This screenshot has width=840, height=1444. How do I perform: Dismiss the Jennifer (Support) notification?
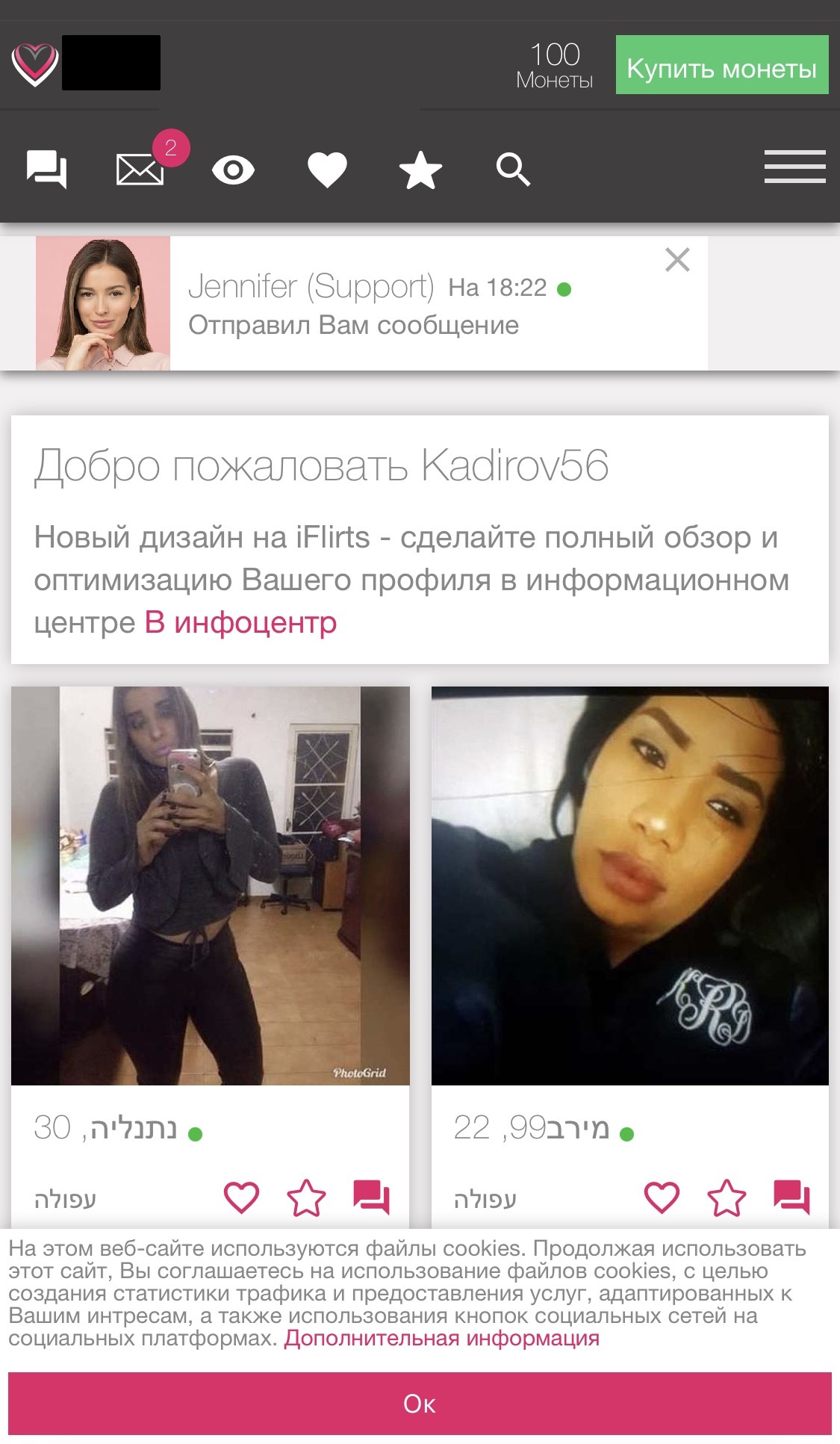[677, 260]
